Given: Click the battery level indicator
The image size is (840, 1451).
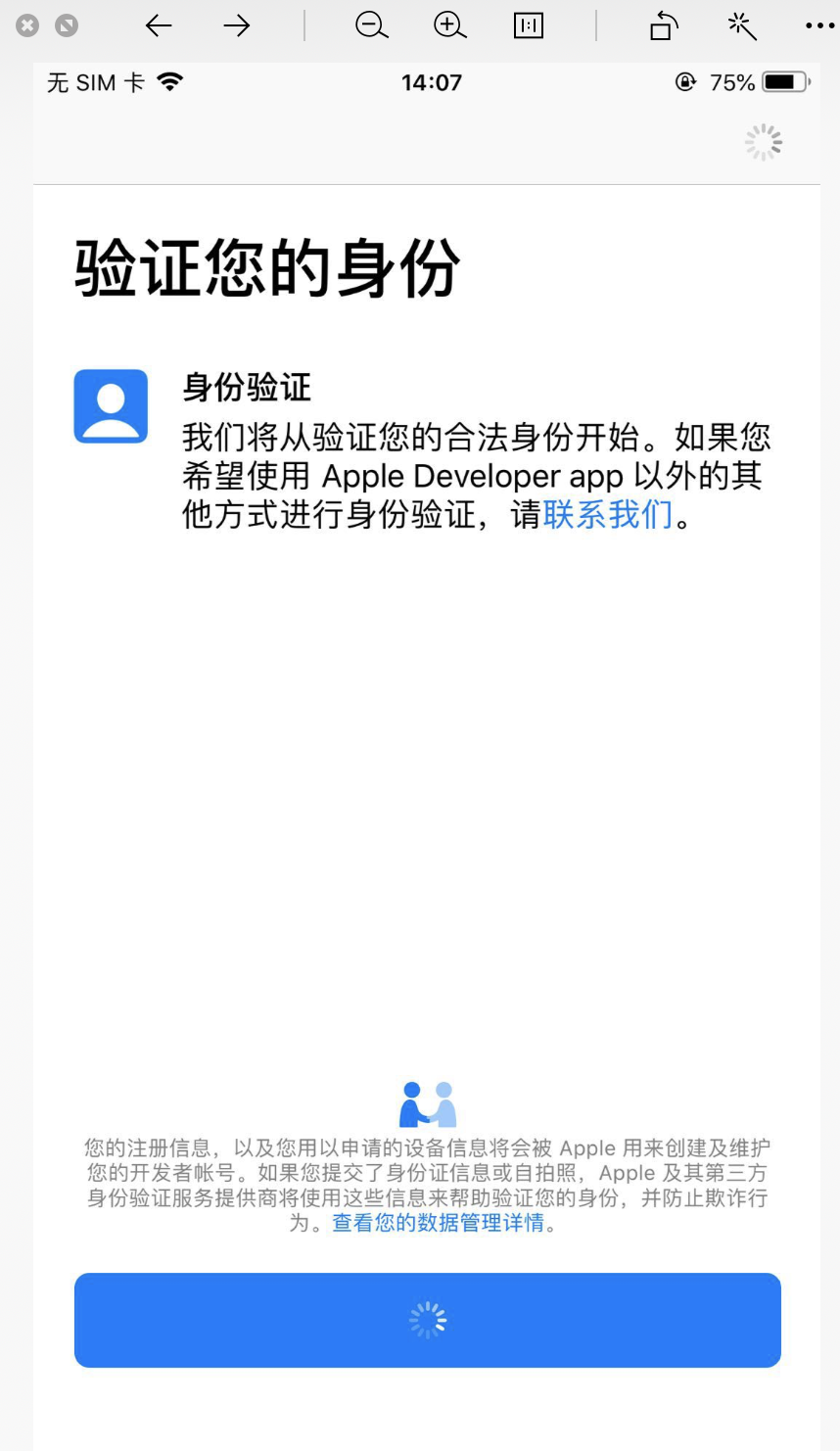Looking at the screenshot, I should [x=783, y=82].
